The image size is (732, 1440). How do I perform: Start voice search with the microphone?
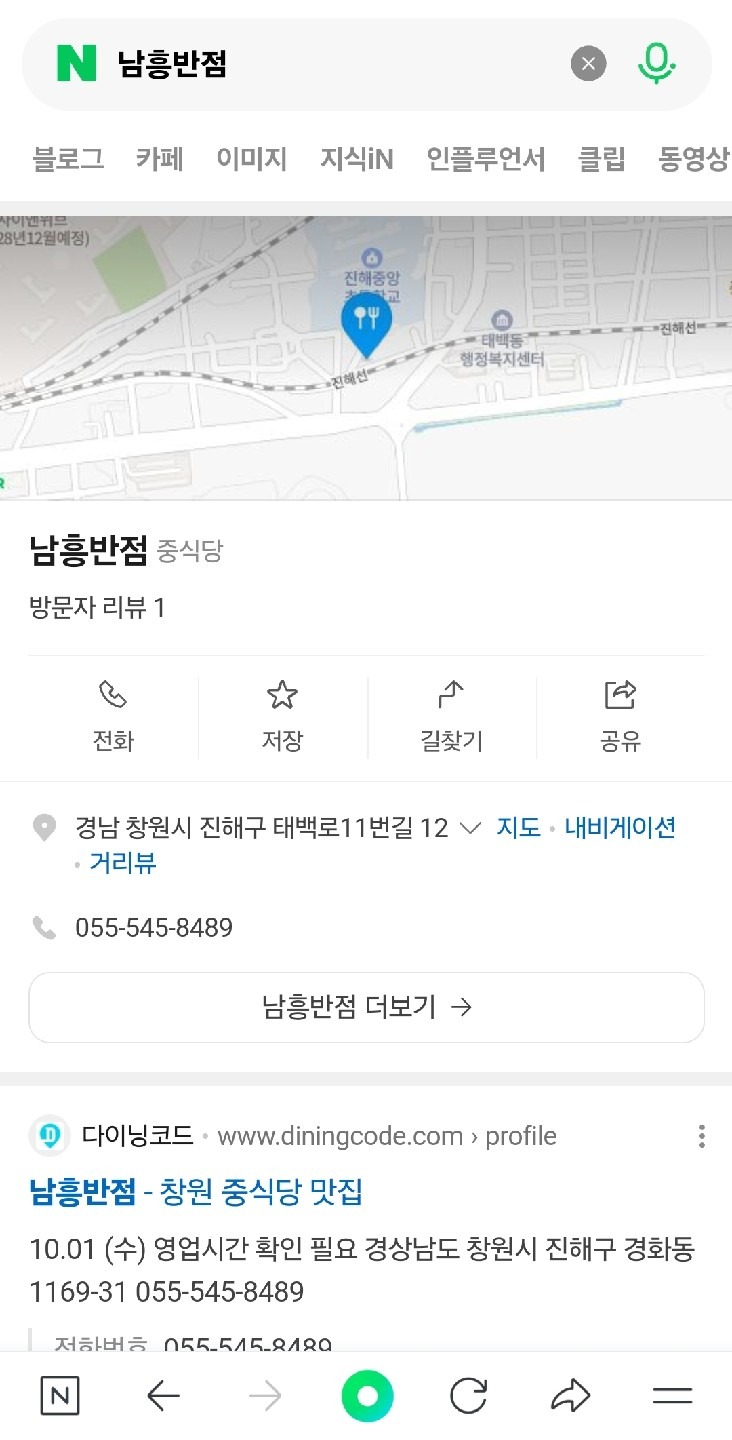tap(656, 65)
